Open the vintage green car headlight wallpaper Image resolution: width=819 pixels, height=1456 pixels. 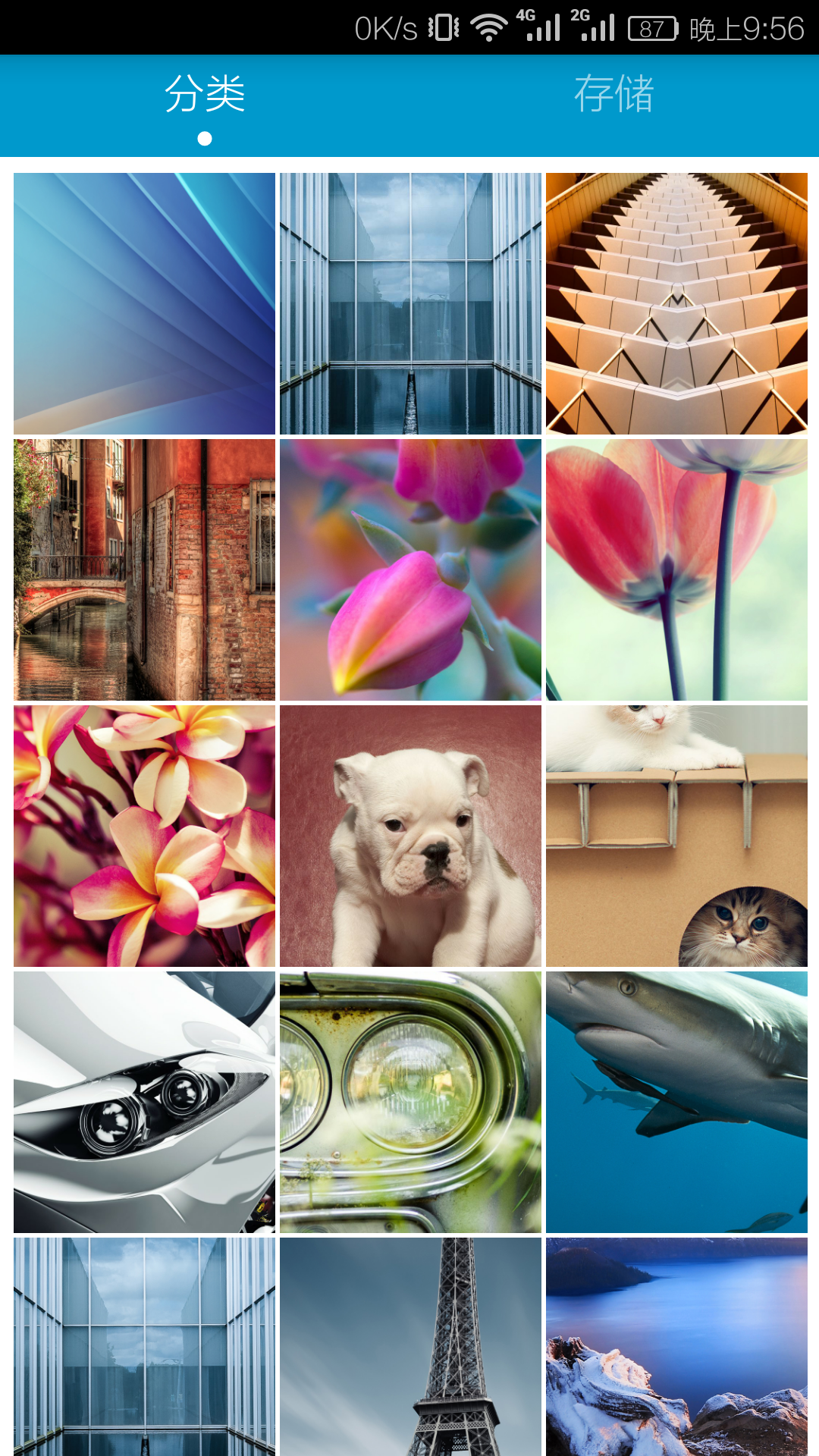coord(410,1102)
